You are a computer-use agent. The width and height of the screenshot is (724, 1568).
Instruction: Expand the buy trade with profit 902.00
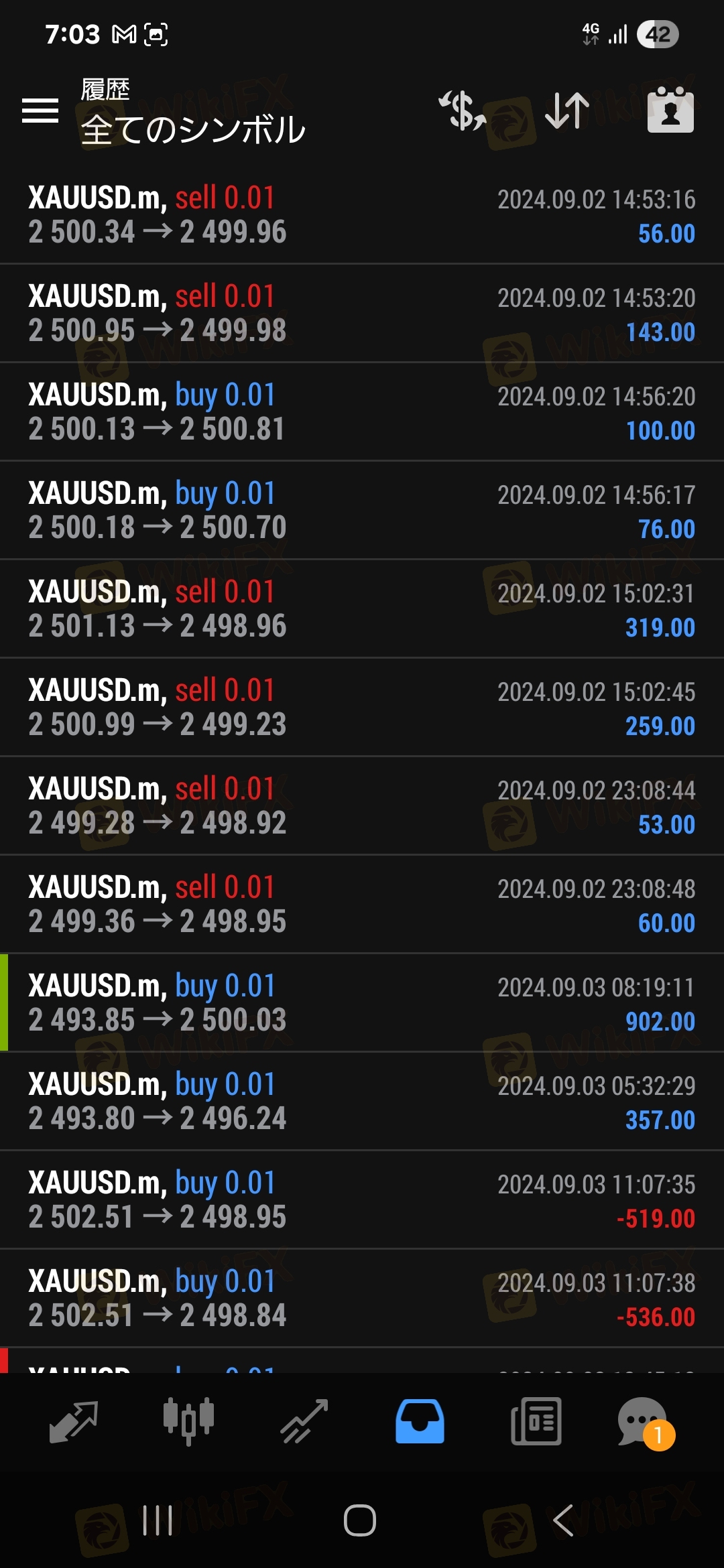click(362, 1003)
